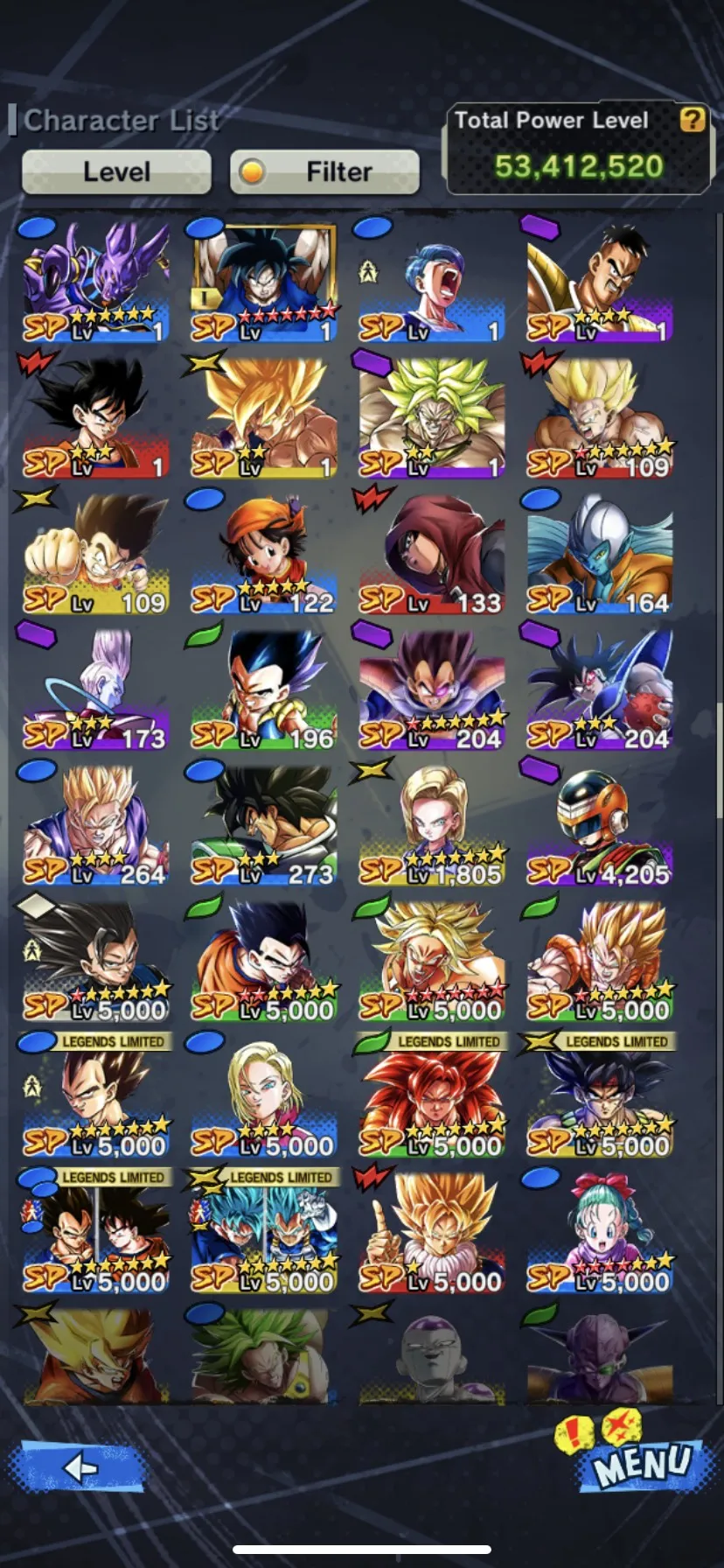
Task: Open the character at level 264
Action: (x=95, y=823)
